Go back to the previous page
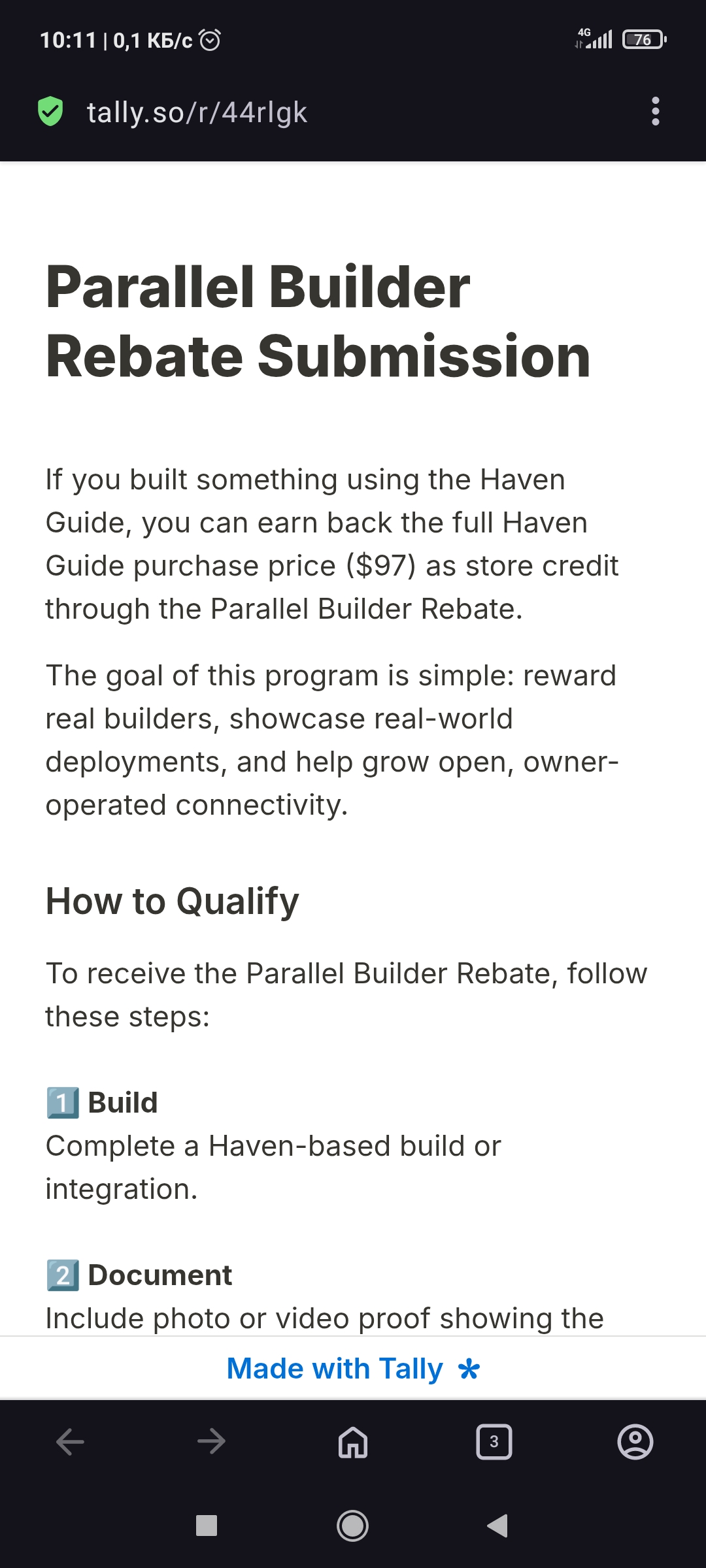Screen dimensions: 706x1568 point(70,1441)
